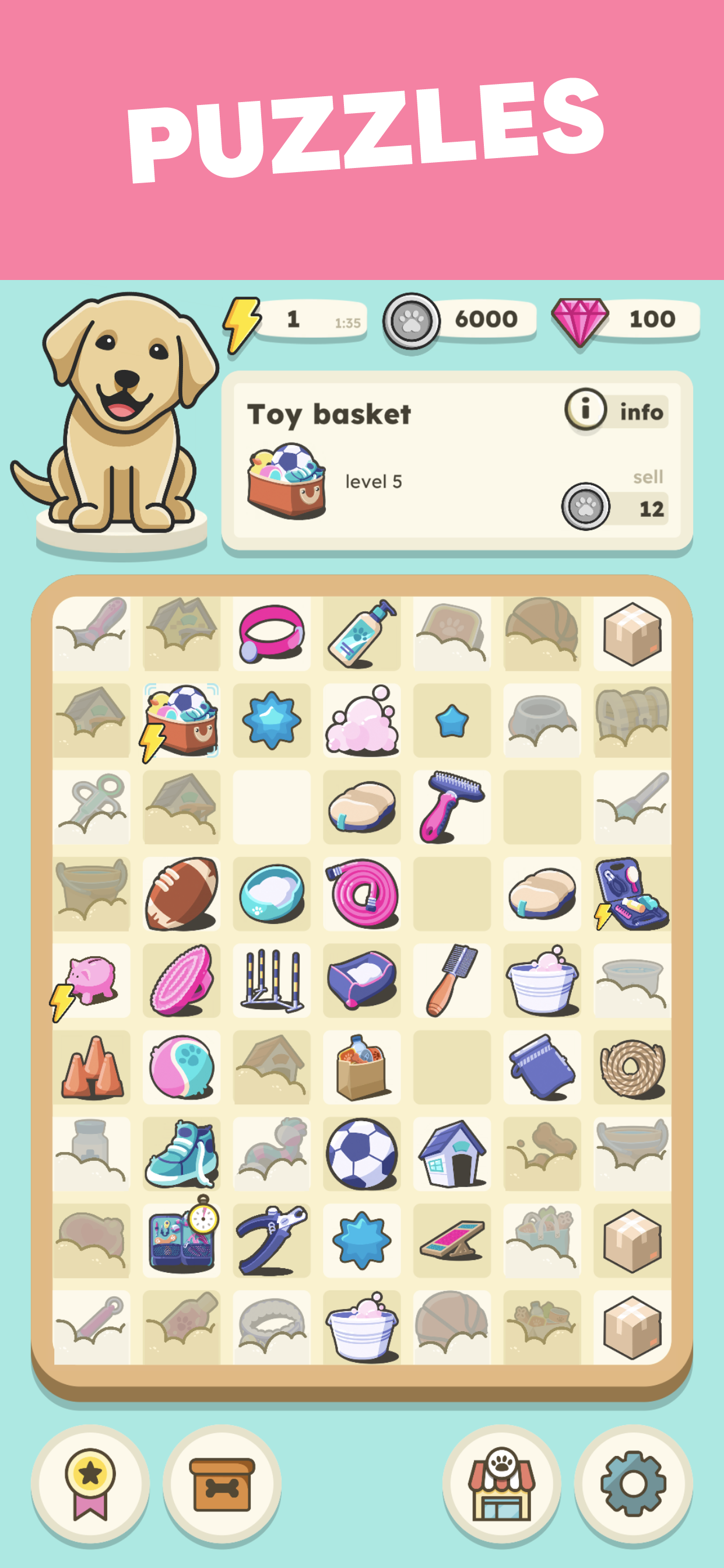Sell the Toy basket for 12 coins

pos(615,506)
